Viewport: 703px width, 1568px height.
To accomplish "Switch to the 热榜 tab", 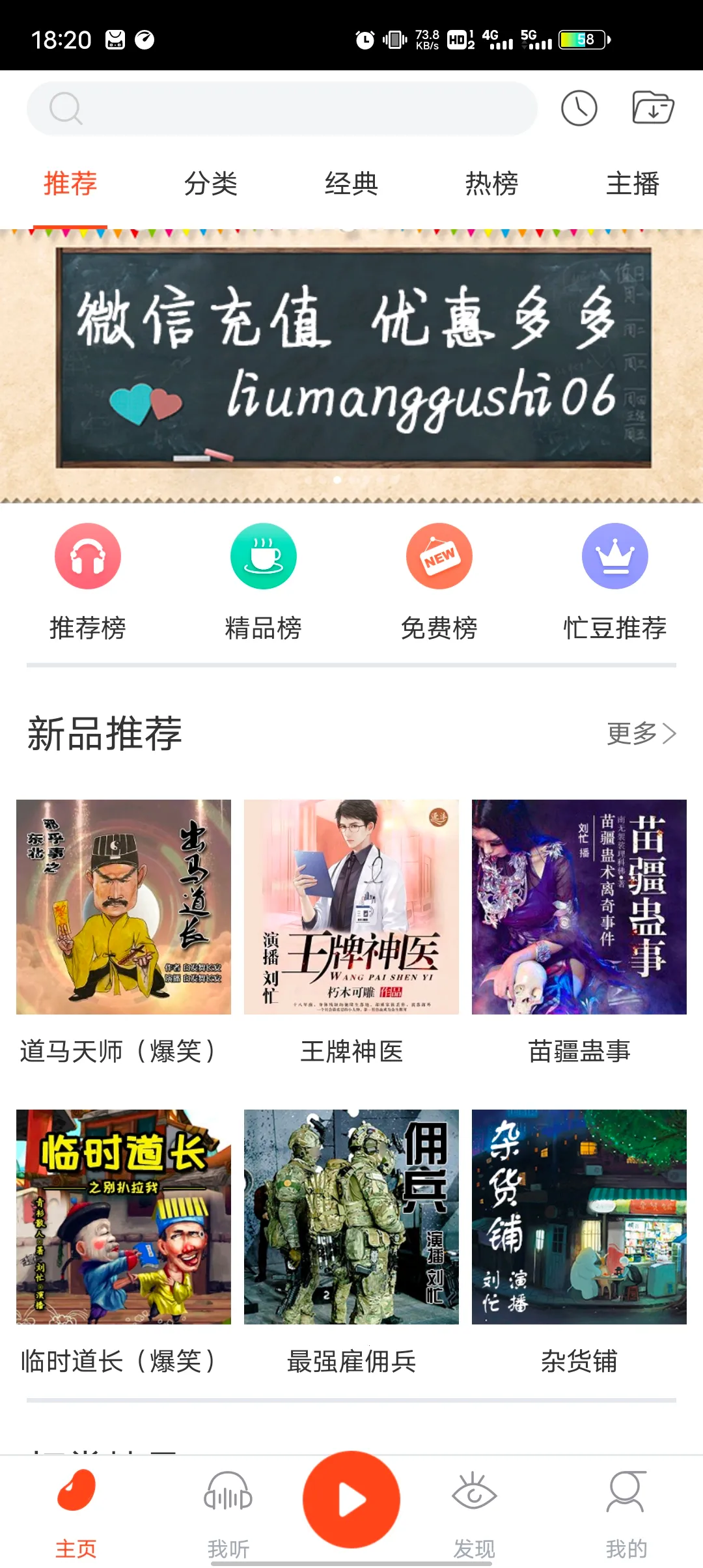I will [x=491, y=184].
